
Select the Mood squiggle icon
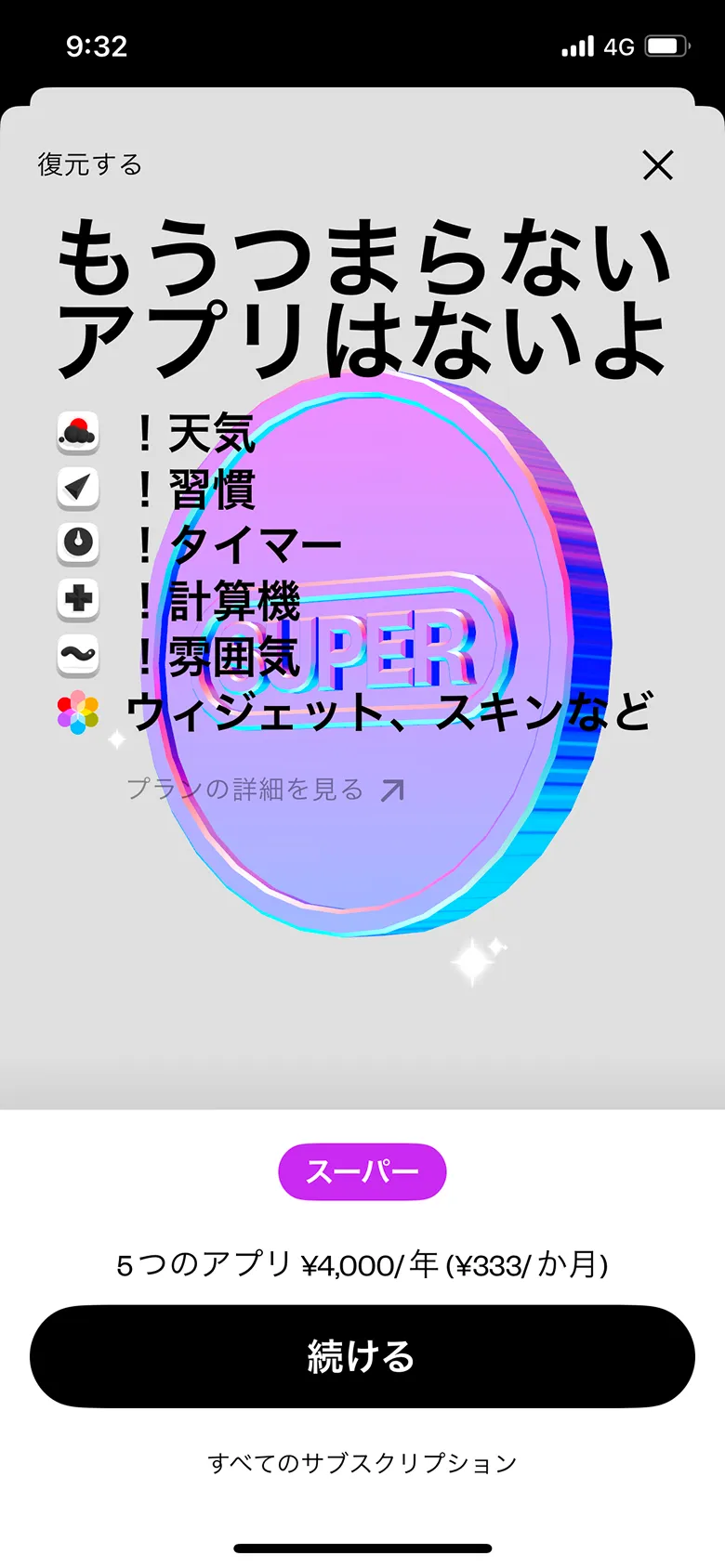pyautogui.click(x=80, y=657)
